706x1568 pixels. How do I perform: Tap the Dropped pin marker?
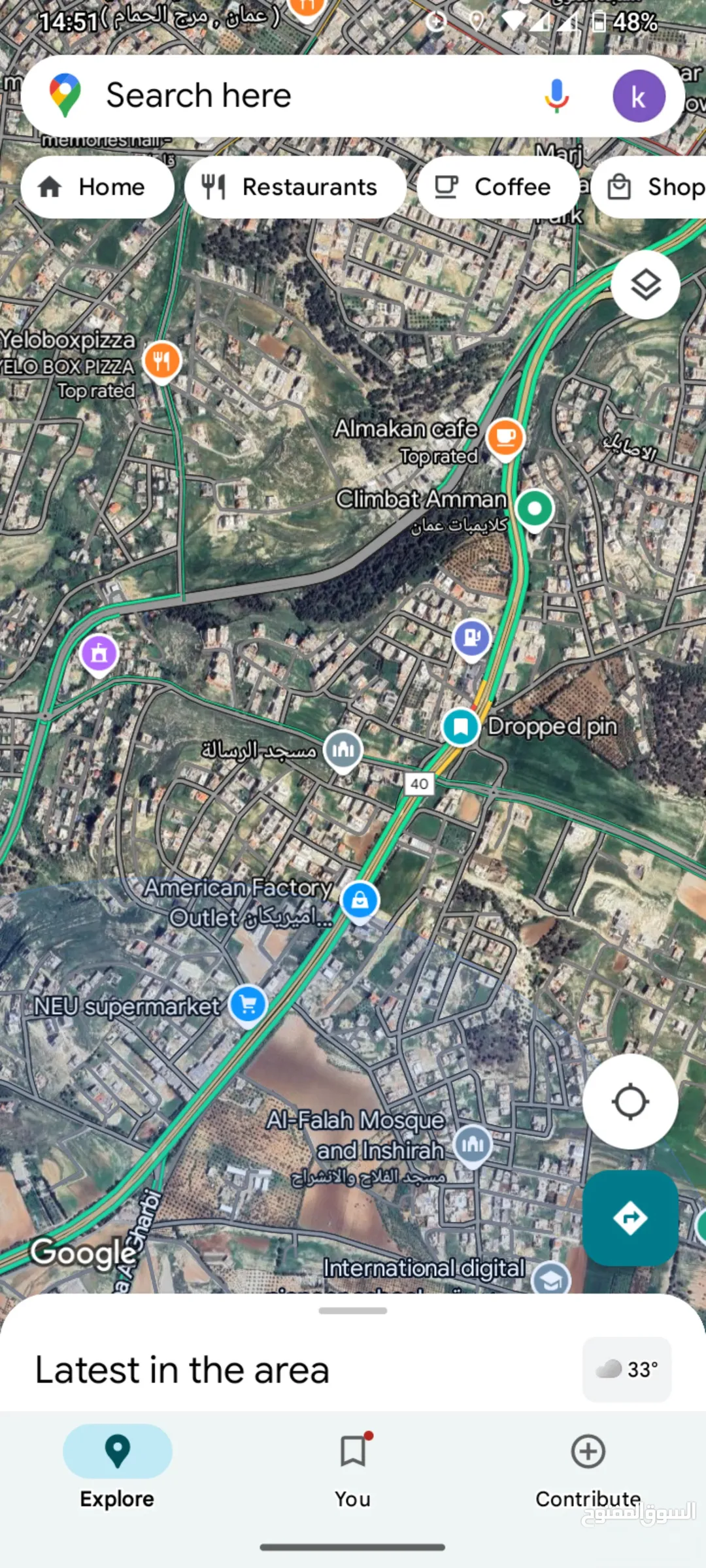click(x=461, y=727)
